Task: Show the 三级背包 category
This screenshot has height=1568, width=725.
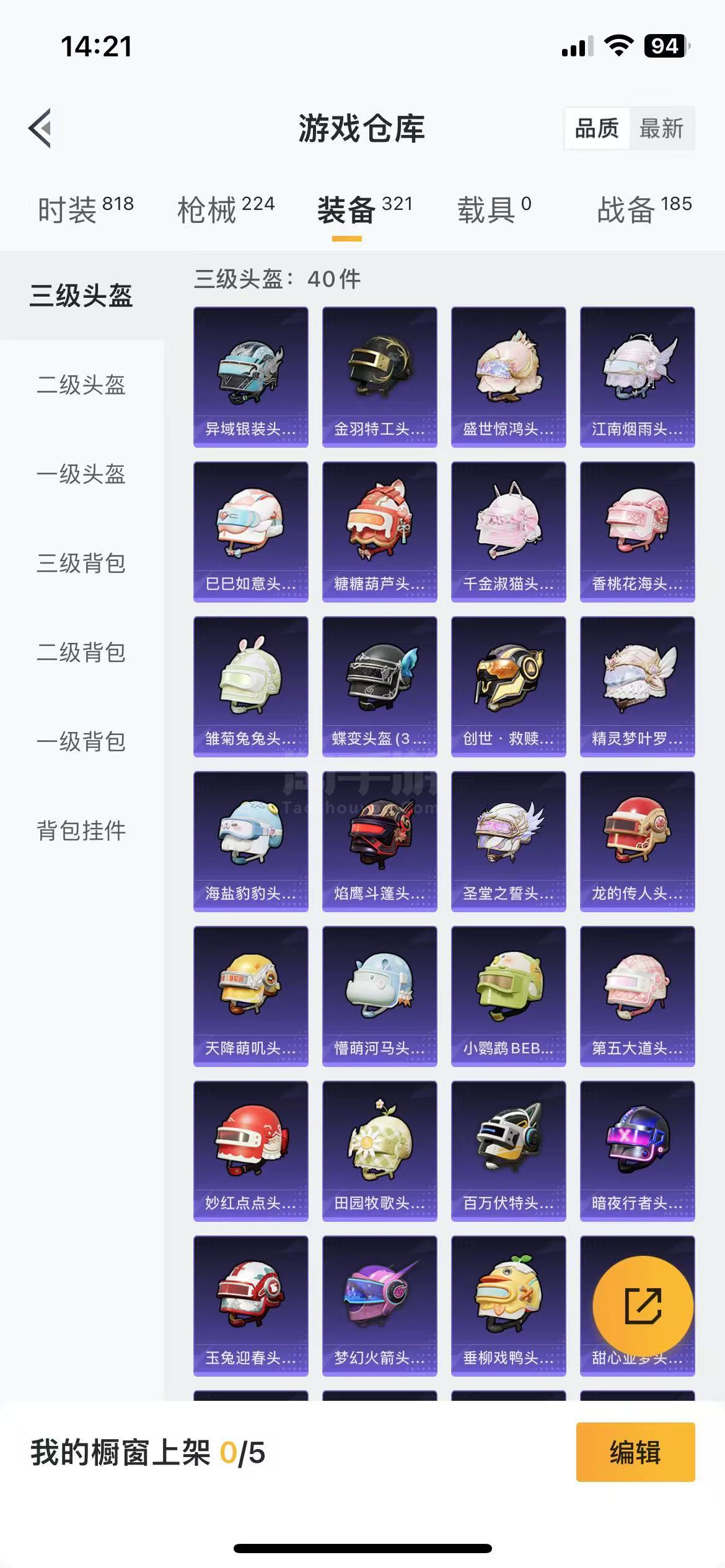Action: [81, 564]
